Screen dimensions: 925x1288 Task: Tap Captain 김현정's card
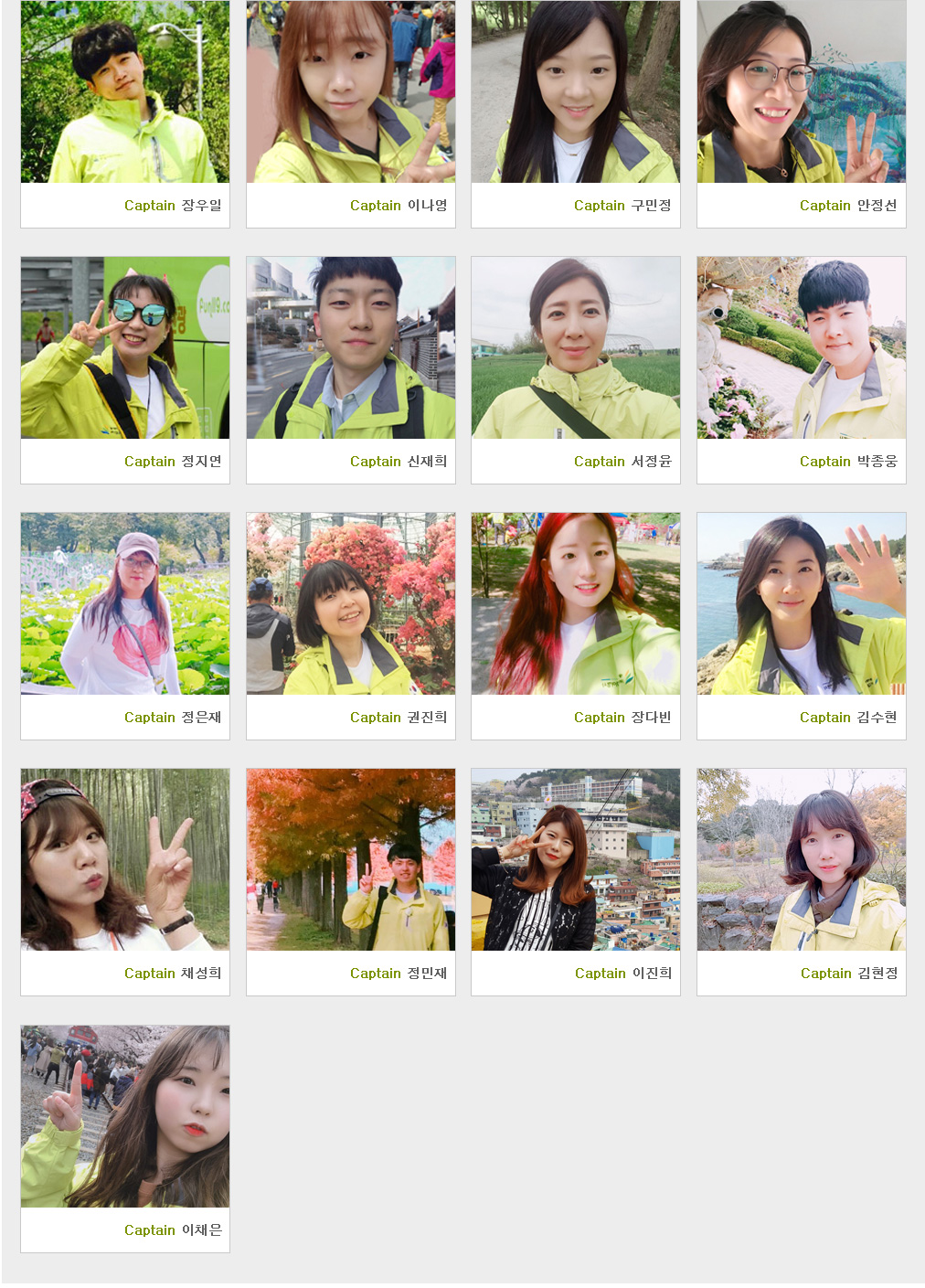[802, 868]
